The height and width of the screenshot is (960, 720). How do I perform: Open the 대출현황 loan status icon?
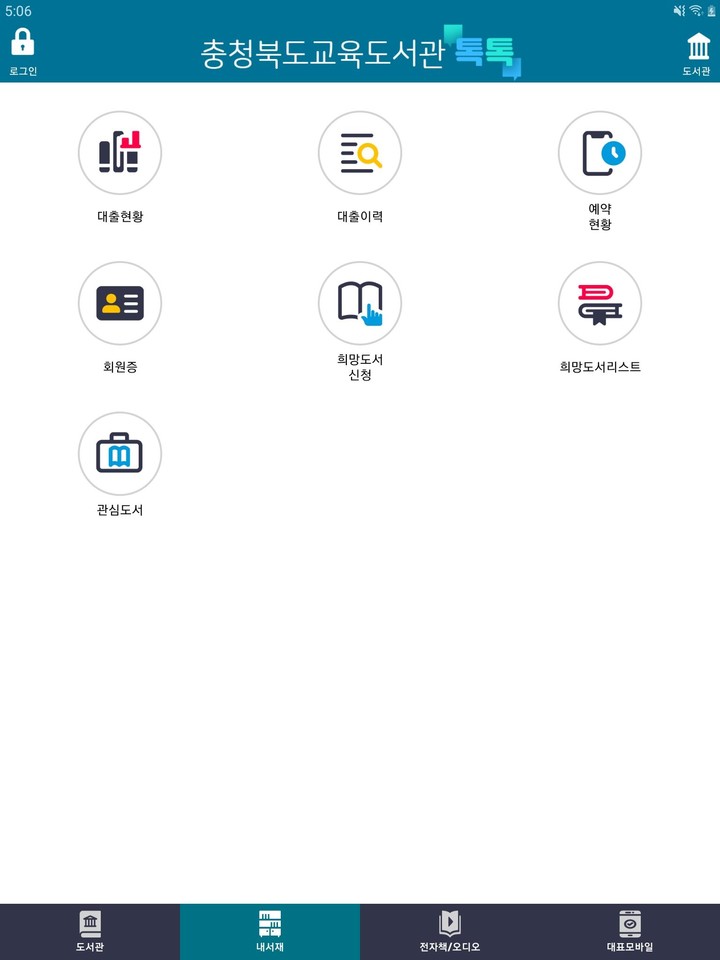click(x=119, y=153)
